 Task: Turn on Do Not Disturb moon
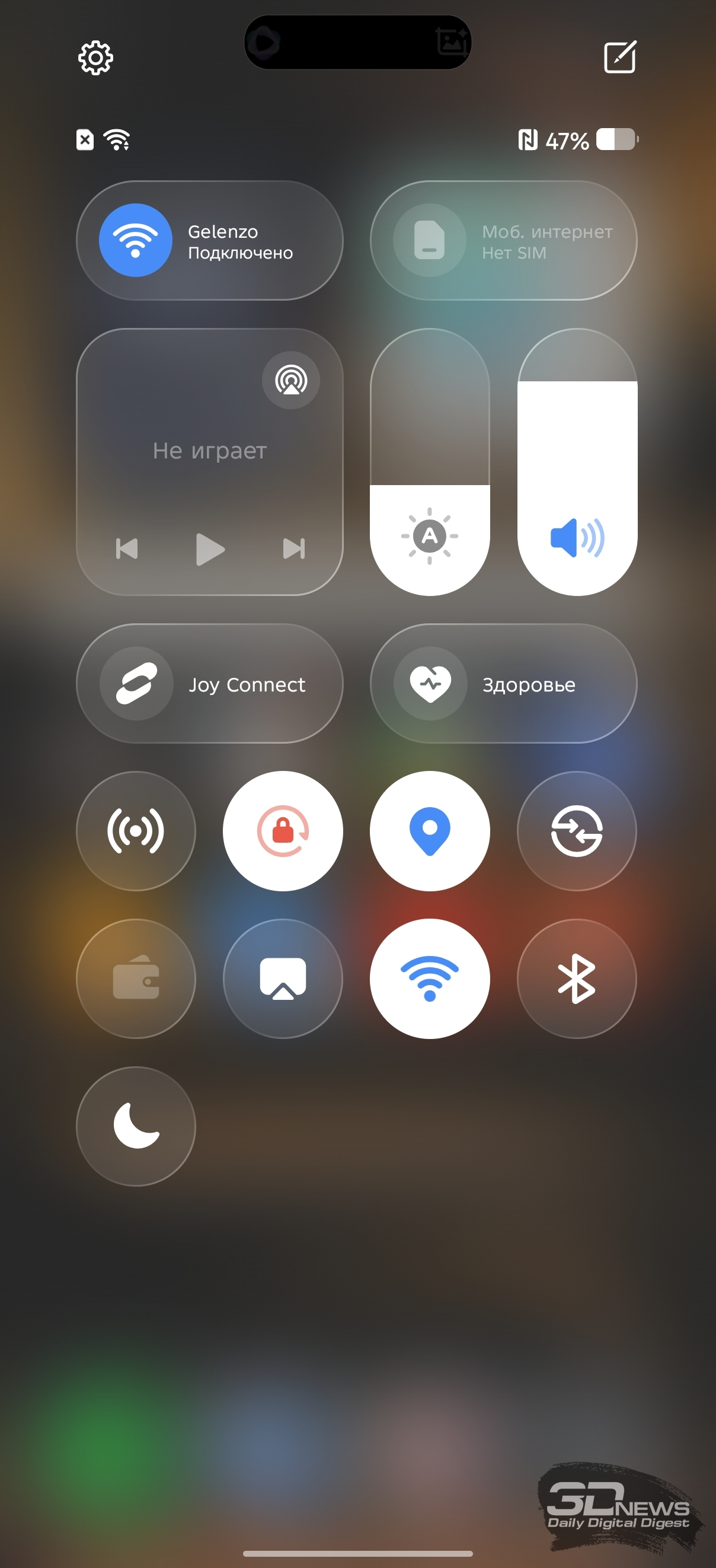pyautogui.click(x=136, y=1126)
